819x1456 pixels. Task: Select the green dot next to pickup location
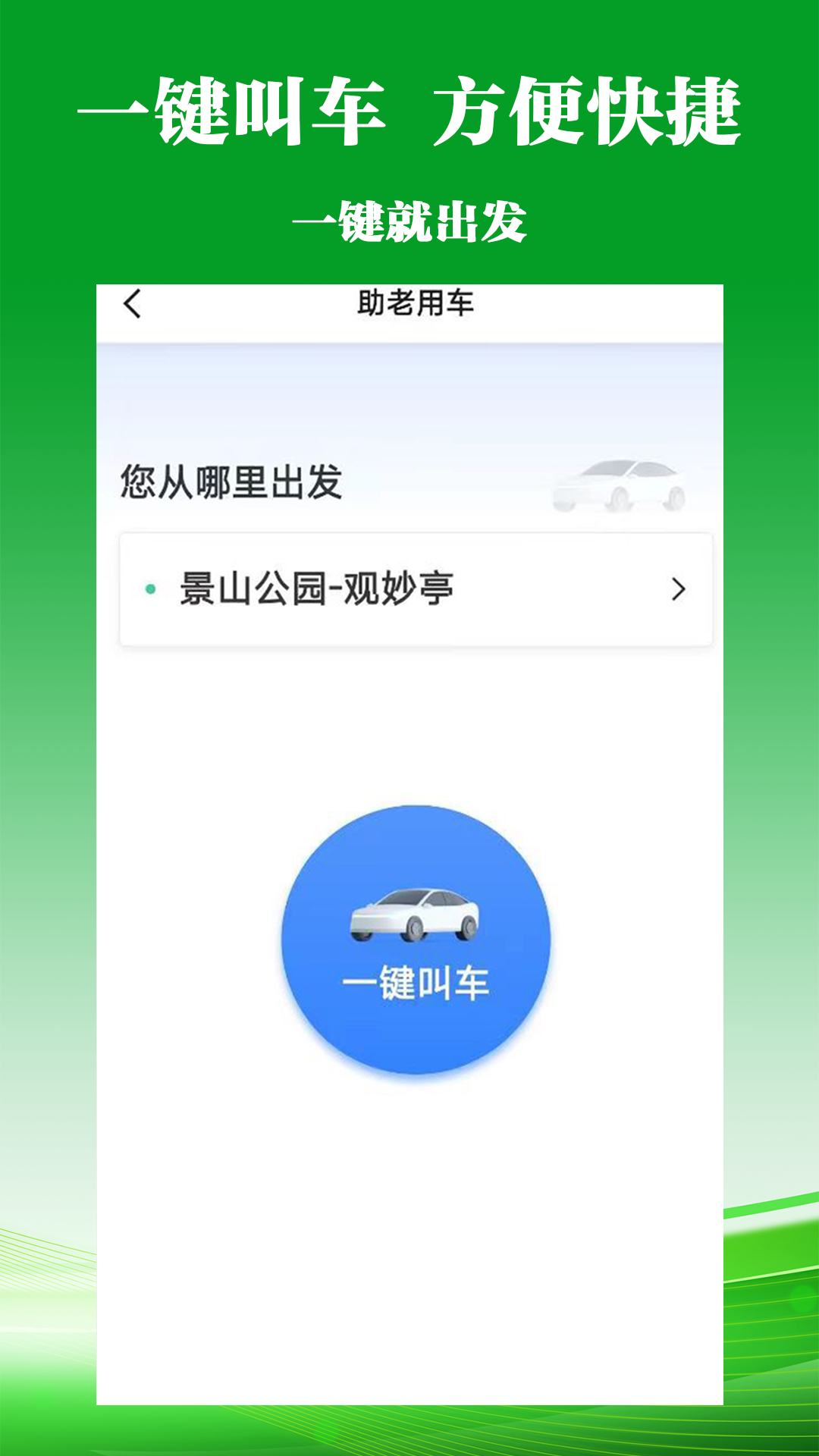click(149, 588)
